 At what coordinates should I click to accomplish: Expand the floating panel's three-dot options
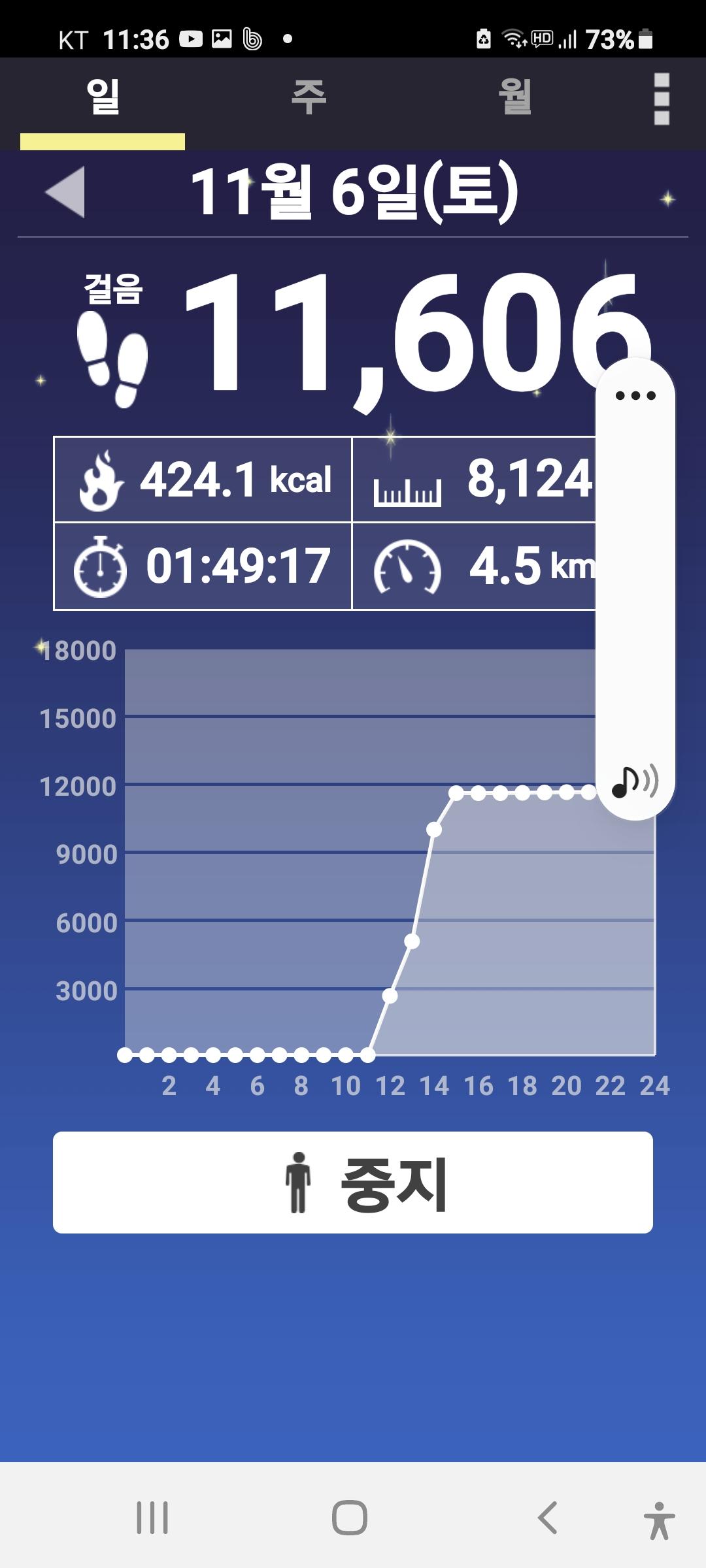coord(635,395)
